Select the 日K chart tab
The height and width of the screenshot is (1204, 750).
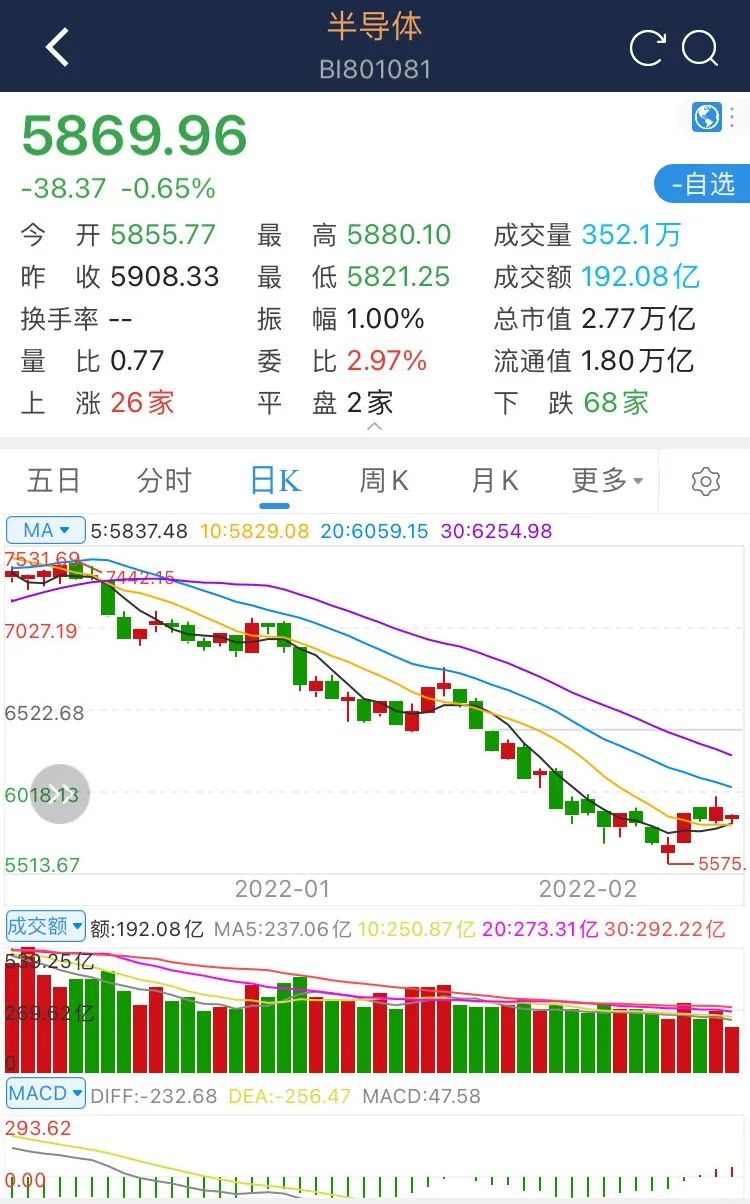pyautogui.click(x=275, y=481)
